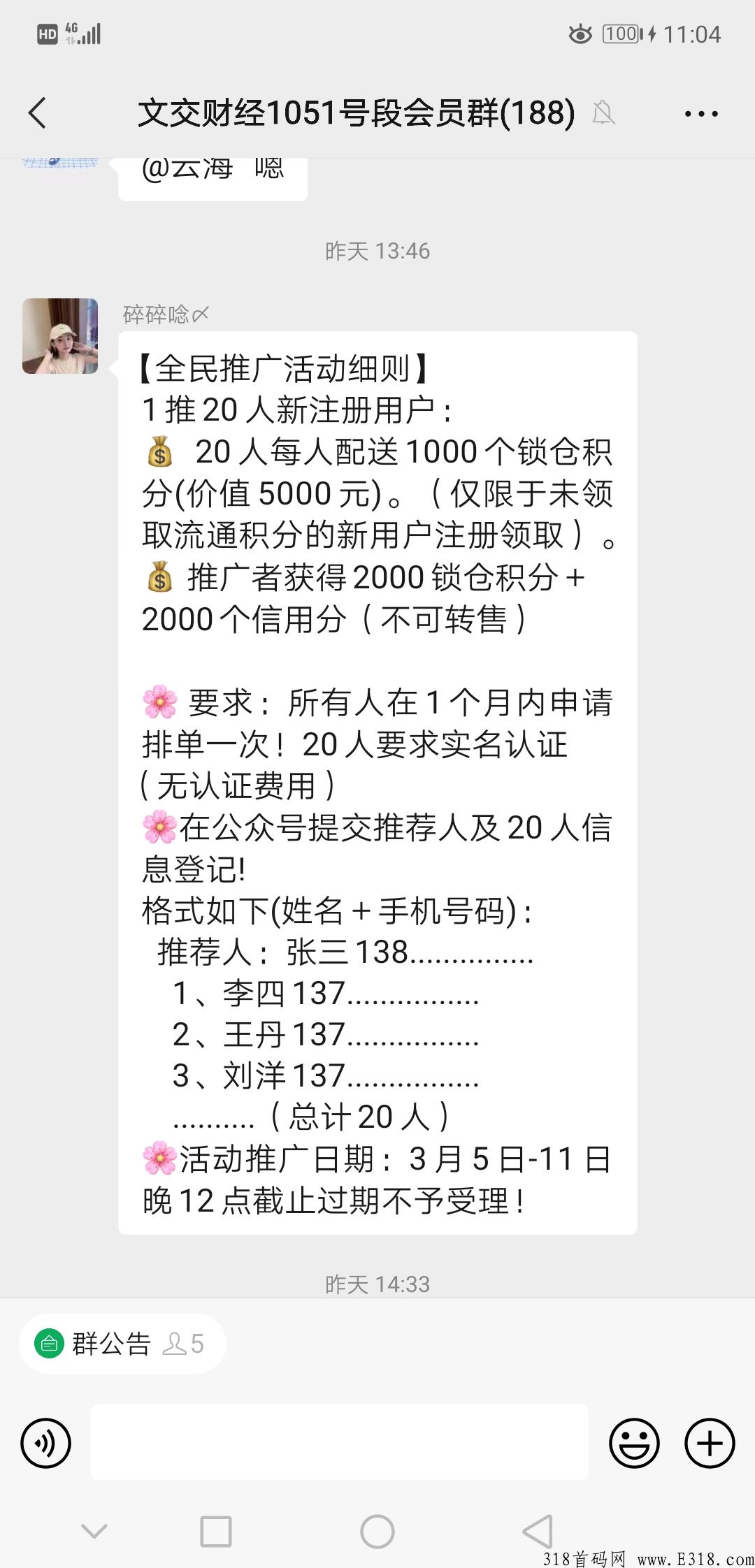Open 碎碎唸's profile avatar

[x=60, y=336]
